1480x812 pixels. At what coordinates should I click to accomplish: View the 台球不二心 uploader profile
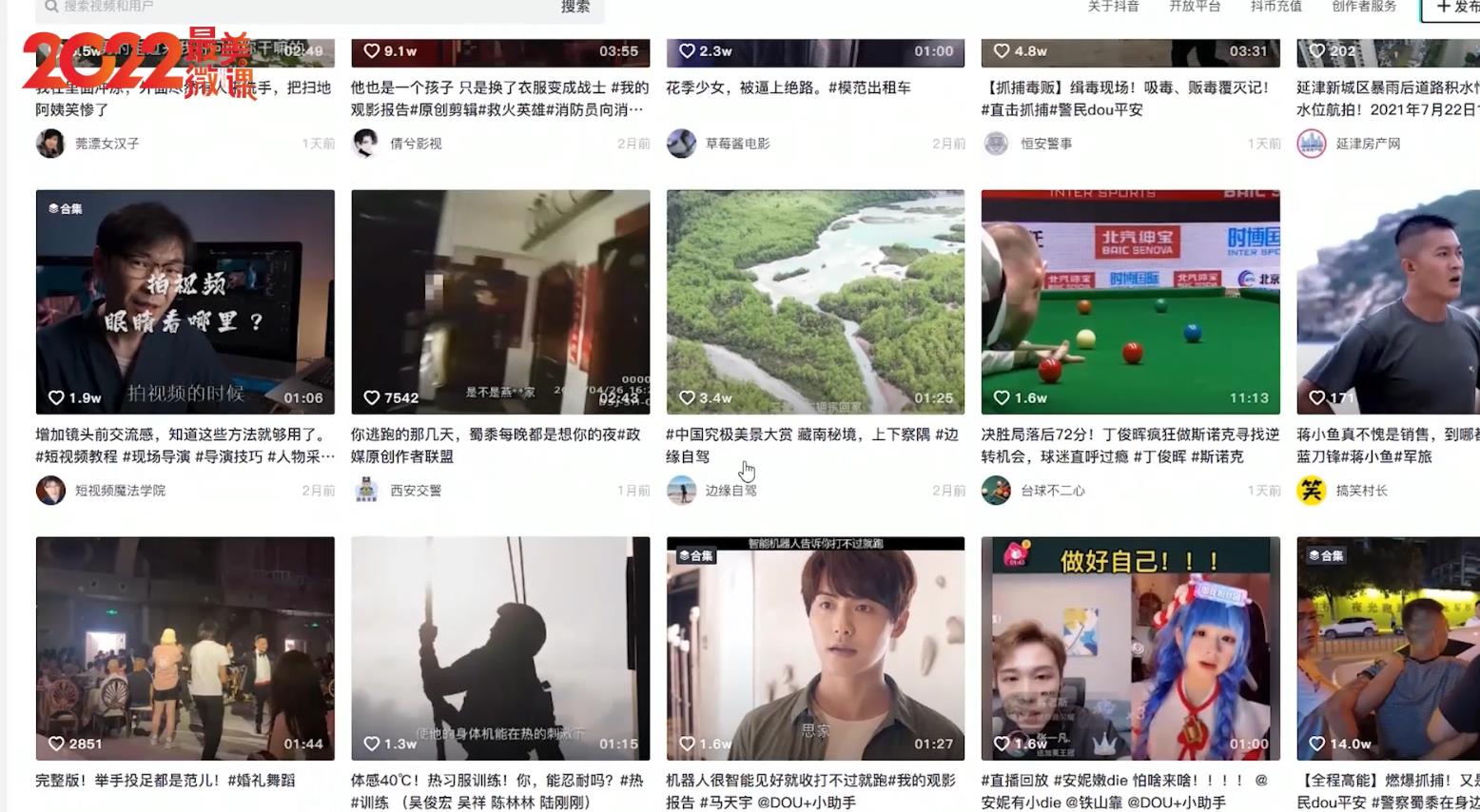pos(1052,491)
